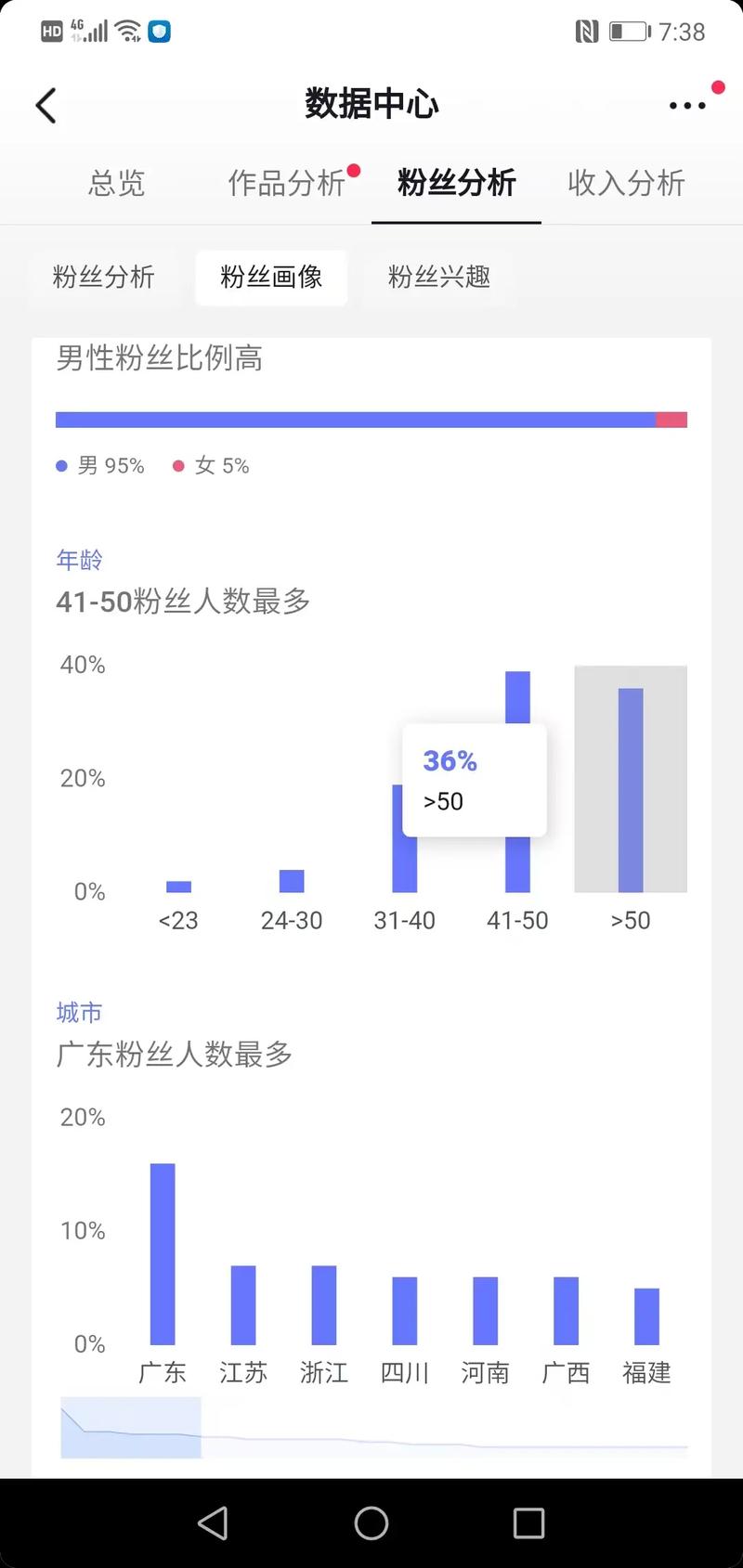Switch to the 总览 tab
The height and width of the screenshot is (1568, 743).
(117, 183)
